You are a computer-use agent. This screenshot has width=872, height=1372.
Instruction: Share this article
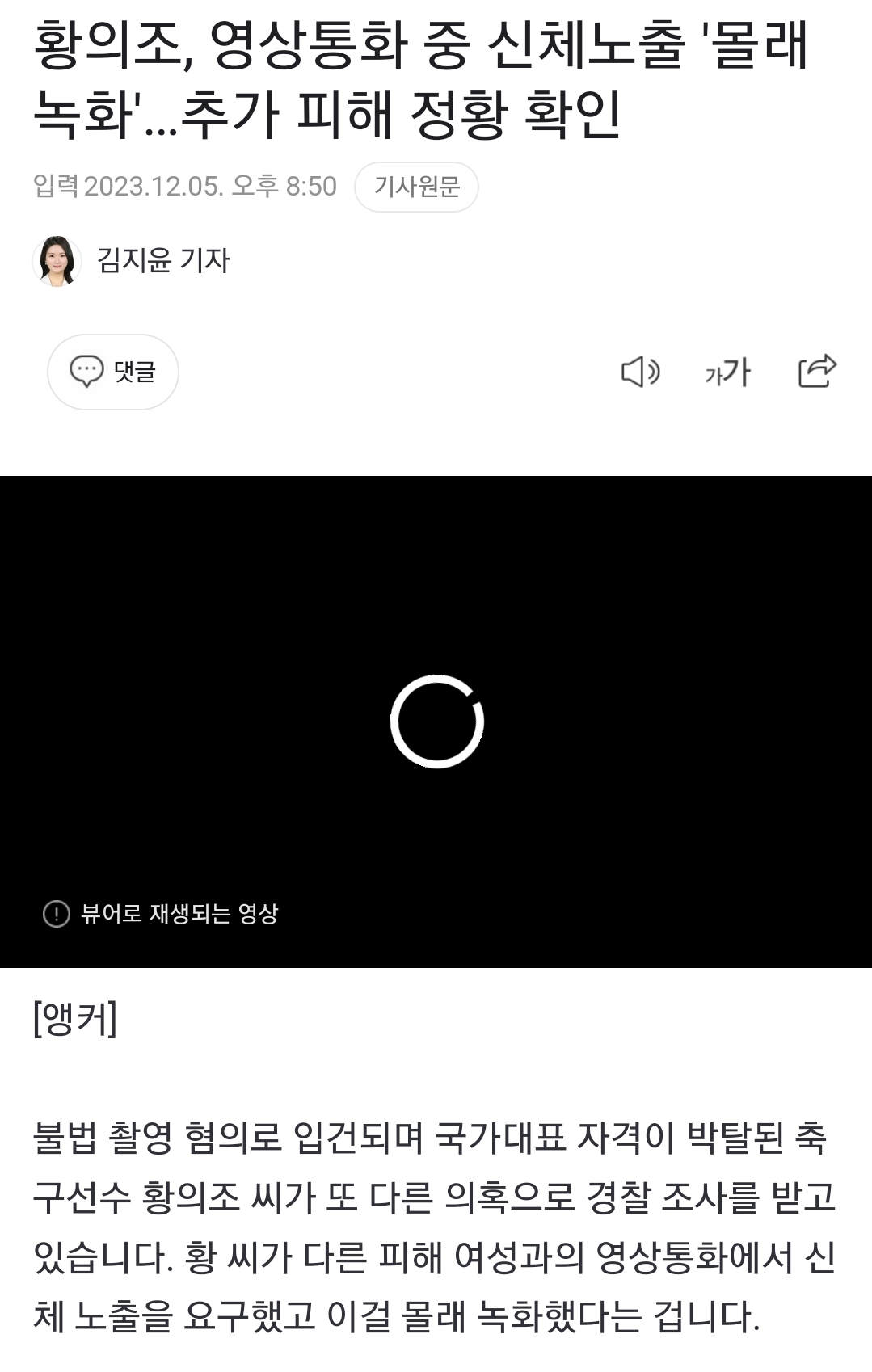pyautogui.click(x=816, y=372)
